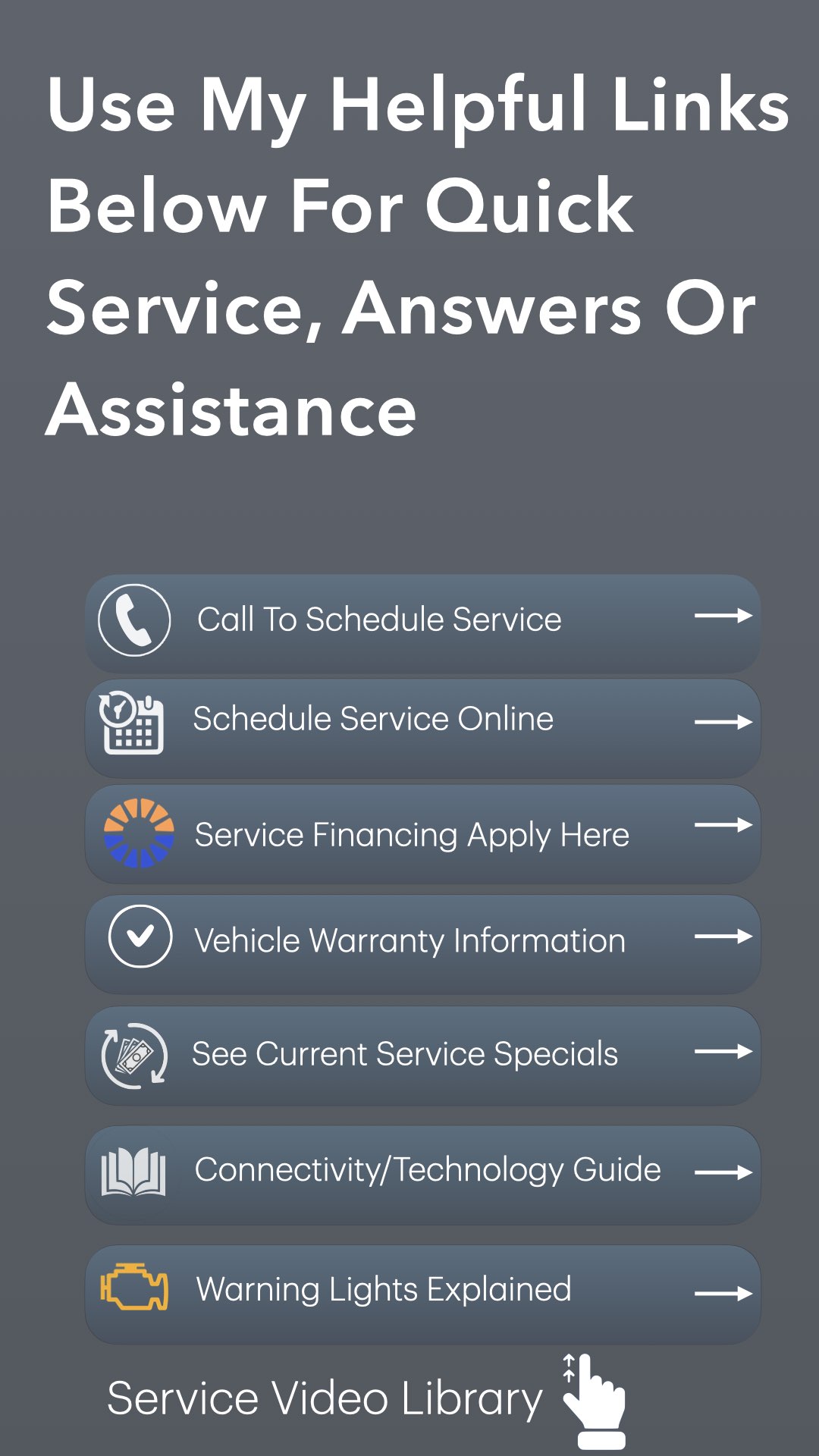Open Warning Lights Explained
Image resolution: width=819 pixels, height=1456 pixels.
(x=422, y=1292)
